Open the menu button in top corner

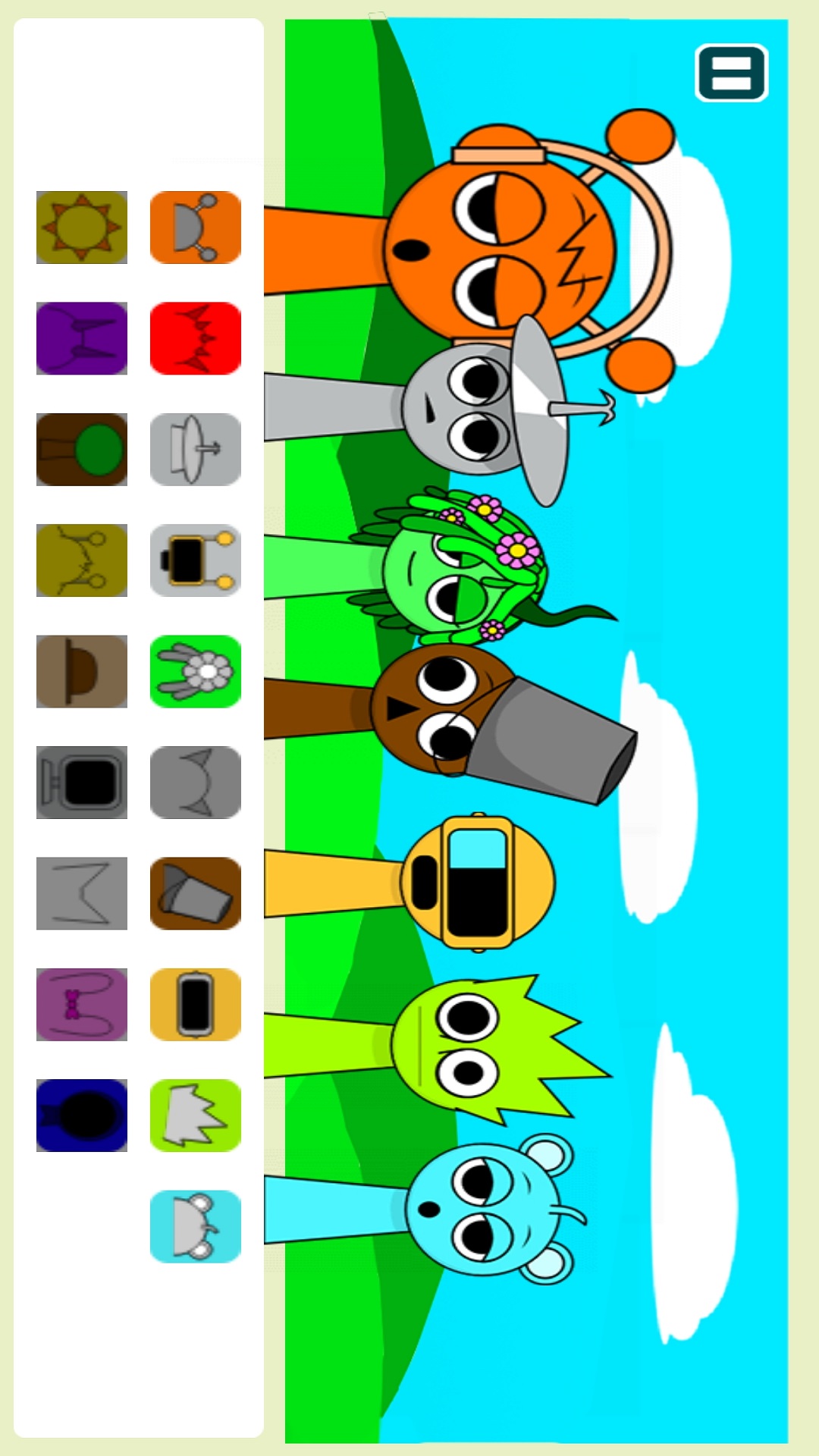pyautogui.click(x=732, y=73)
